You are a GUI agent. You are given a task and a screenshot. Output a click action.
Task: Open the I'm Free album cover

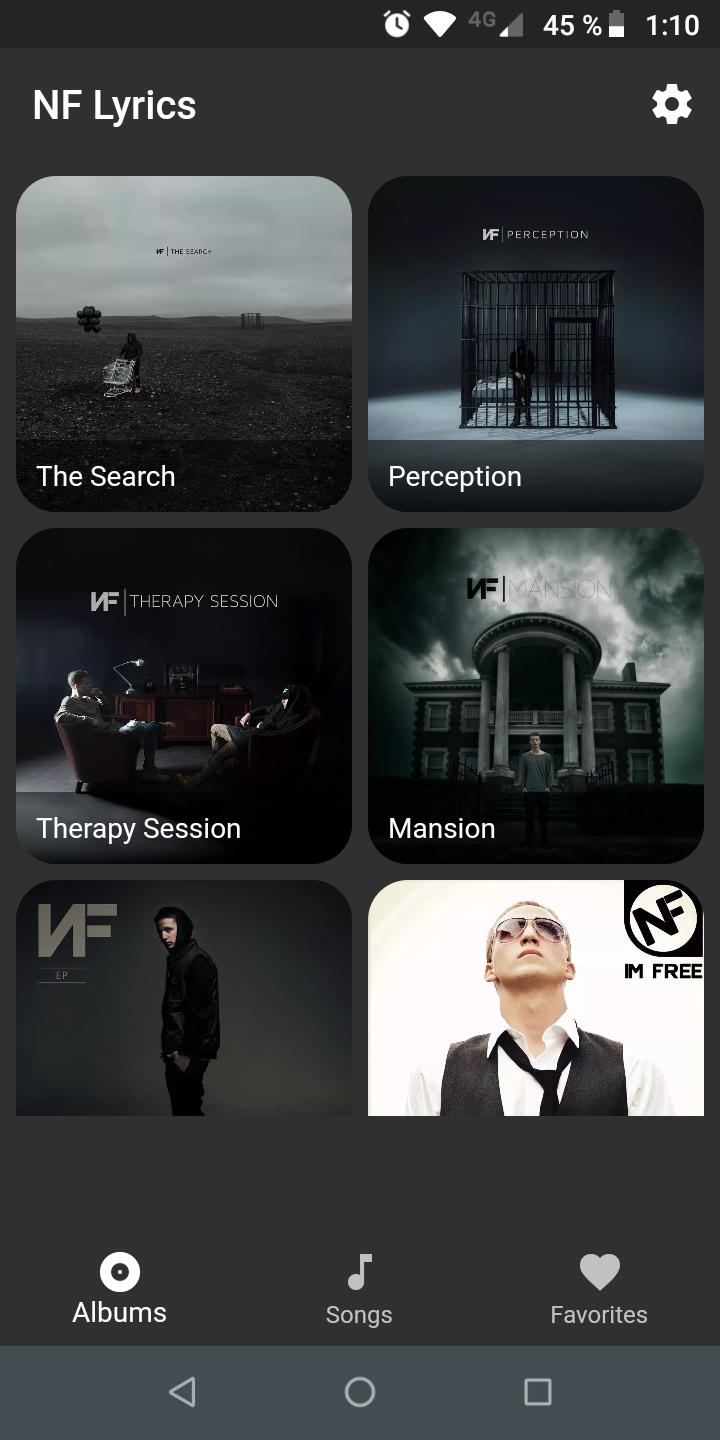536,998
